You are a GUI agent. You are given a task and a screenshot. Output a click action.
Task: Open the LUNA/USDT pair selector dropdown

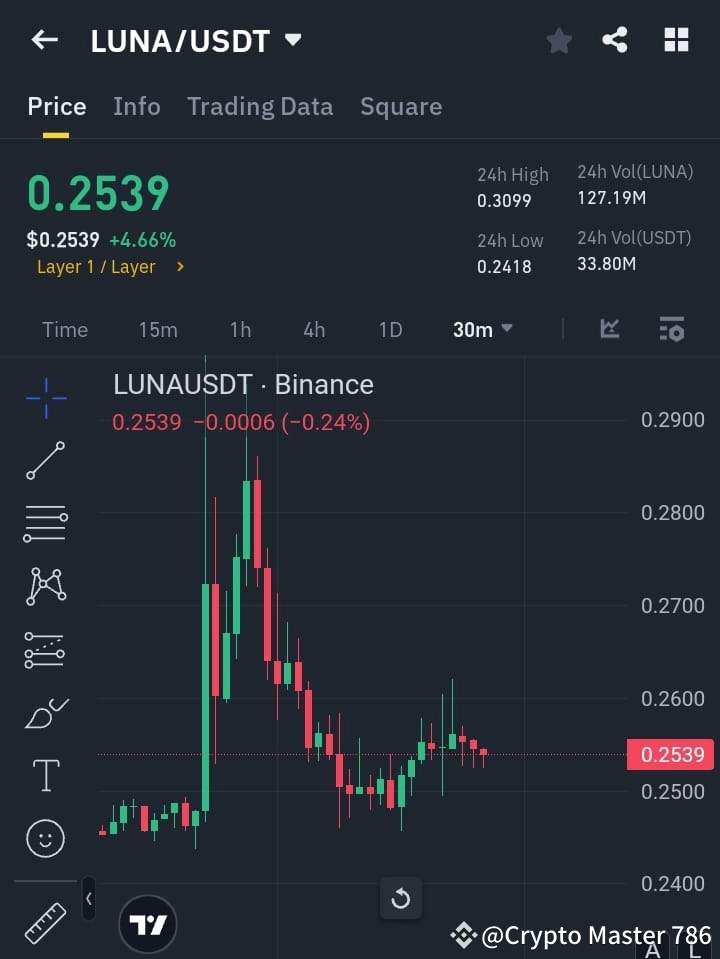coord(291,40)
